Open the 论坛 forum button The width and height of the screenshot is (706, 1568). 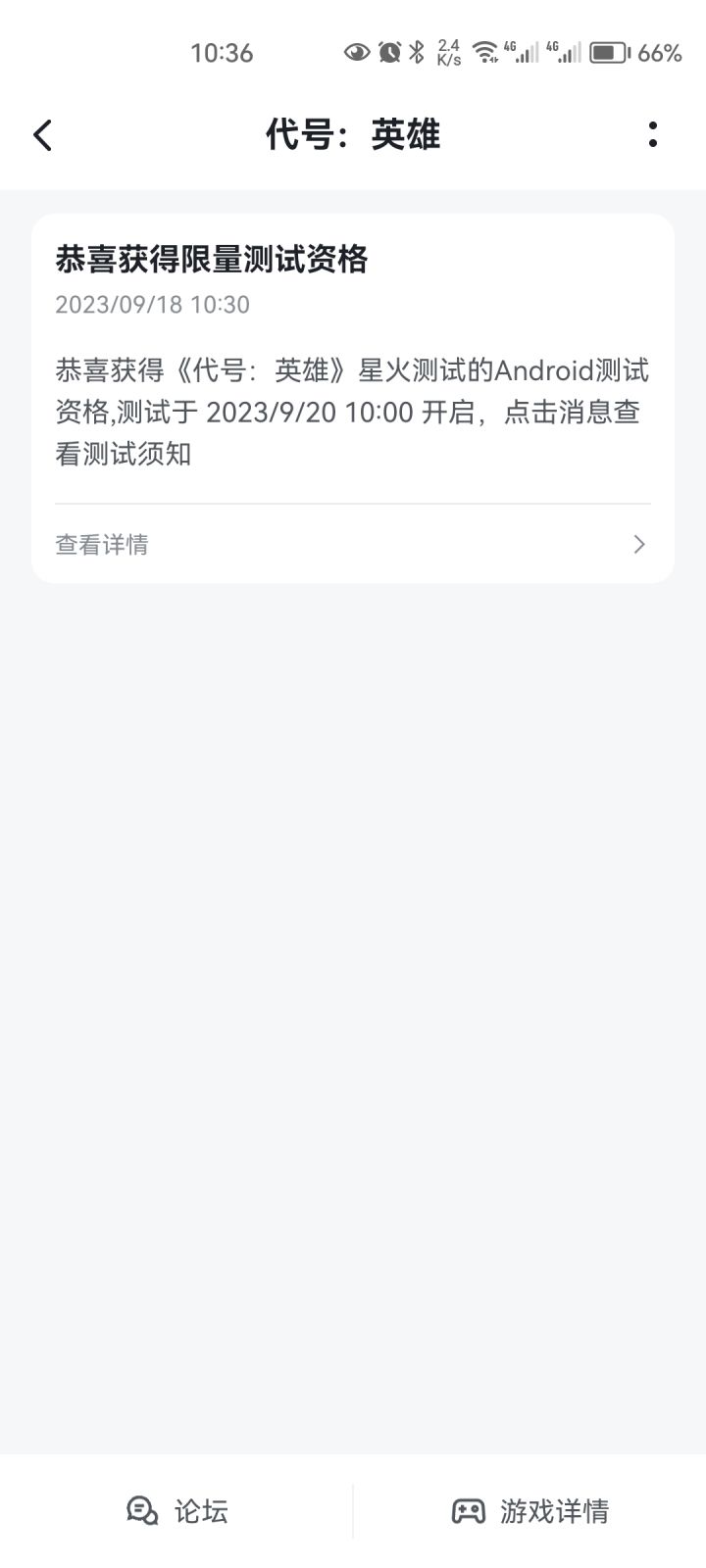[x=177, y=1511]
